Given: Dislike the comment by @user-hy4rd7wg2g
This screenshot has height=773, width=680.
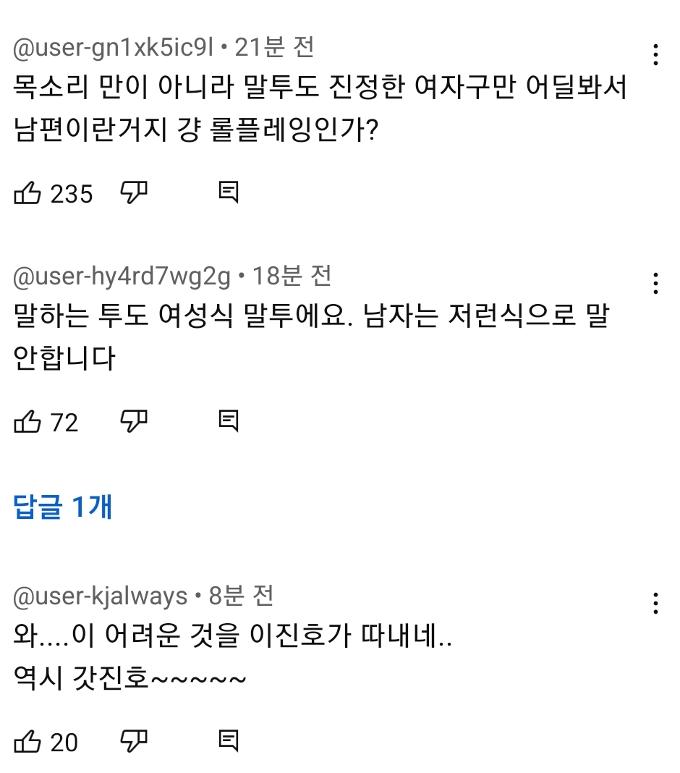Looking at the screenshot, I should [x=134, y=421].
